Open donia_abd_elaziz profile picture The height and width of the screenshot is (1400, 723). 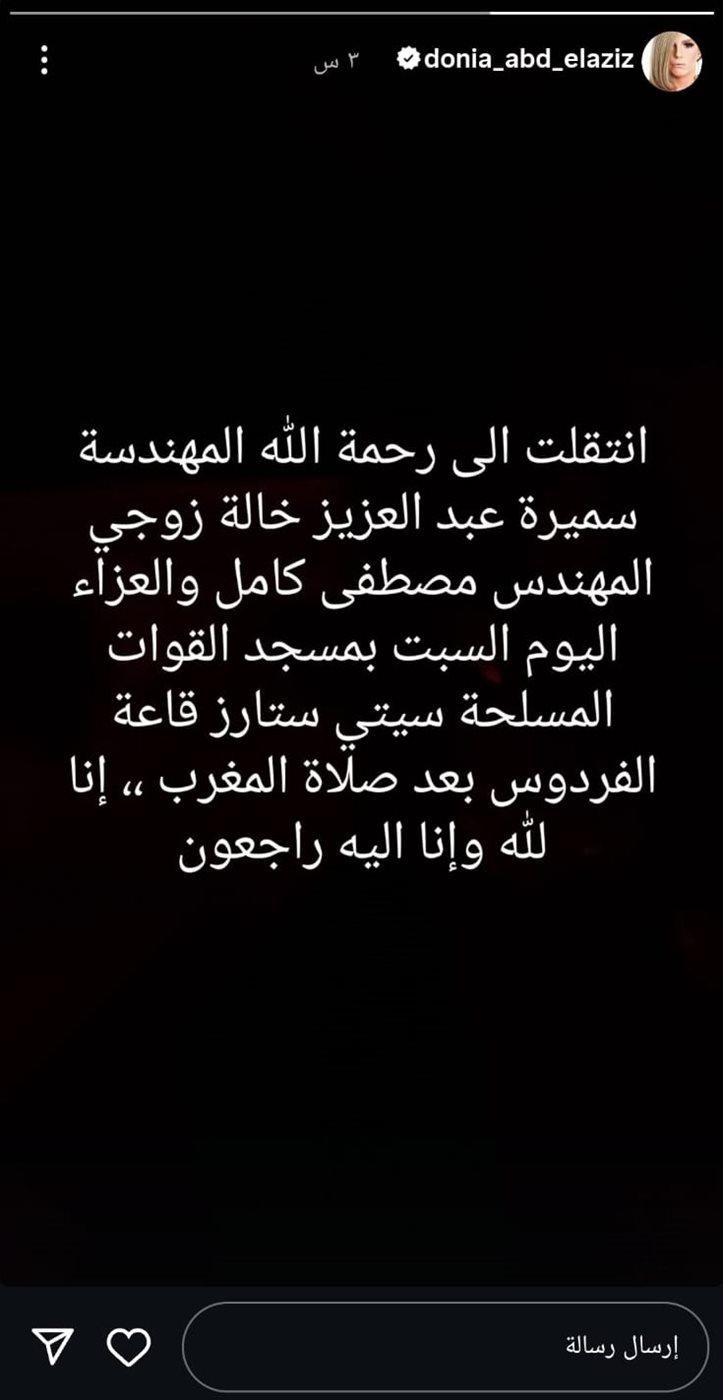pyautogui.click(x=671, y=61)
